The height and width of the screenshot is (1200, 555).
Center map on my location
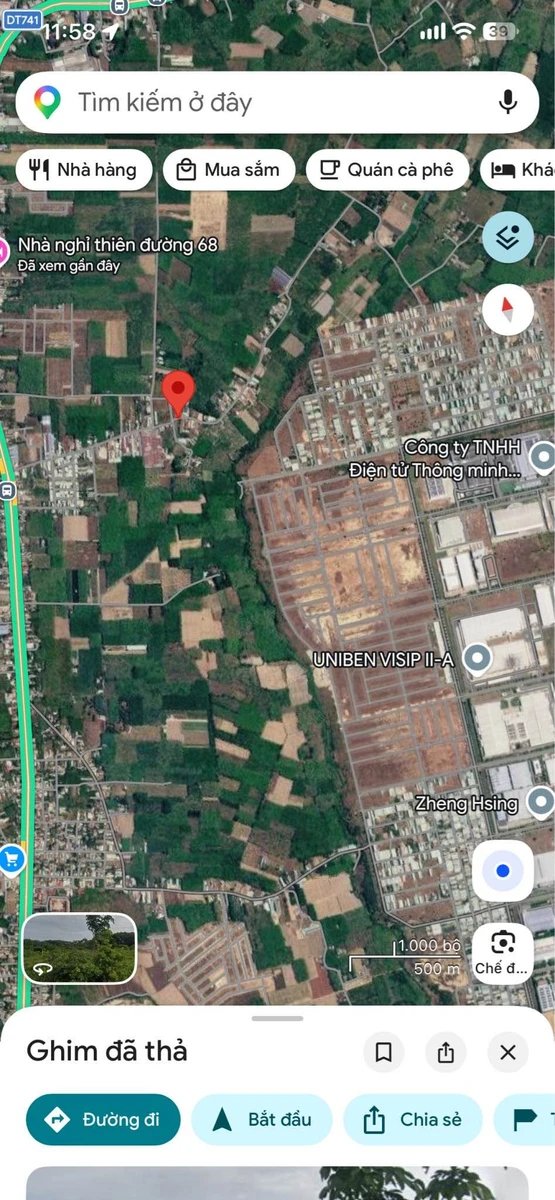[x=502, y=871]
